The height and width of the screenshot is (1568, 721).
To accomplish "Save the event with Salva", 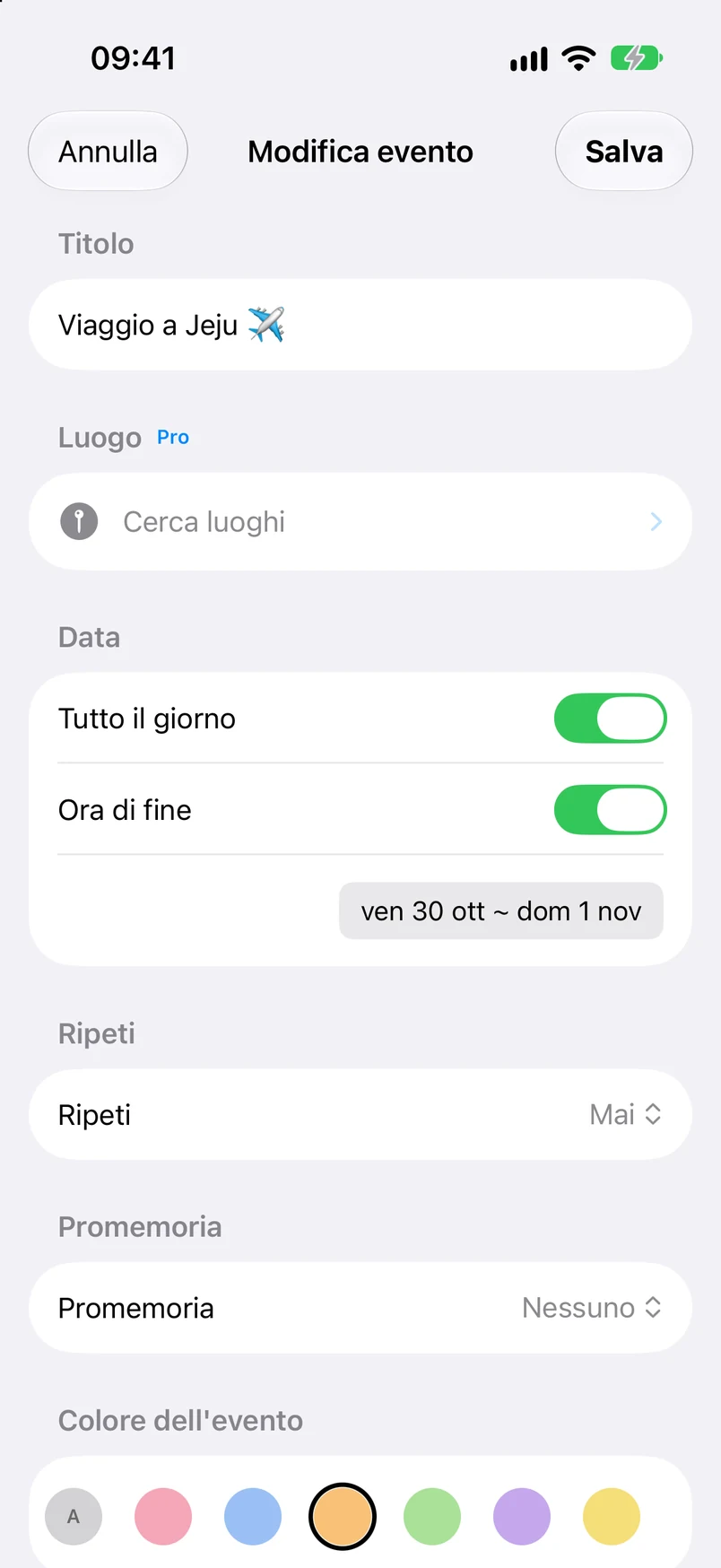I will point(623,151).
